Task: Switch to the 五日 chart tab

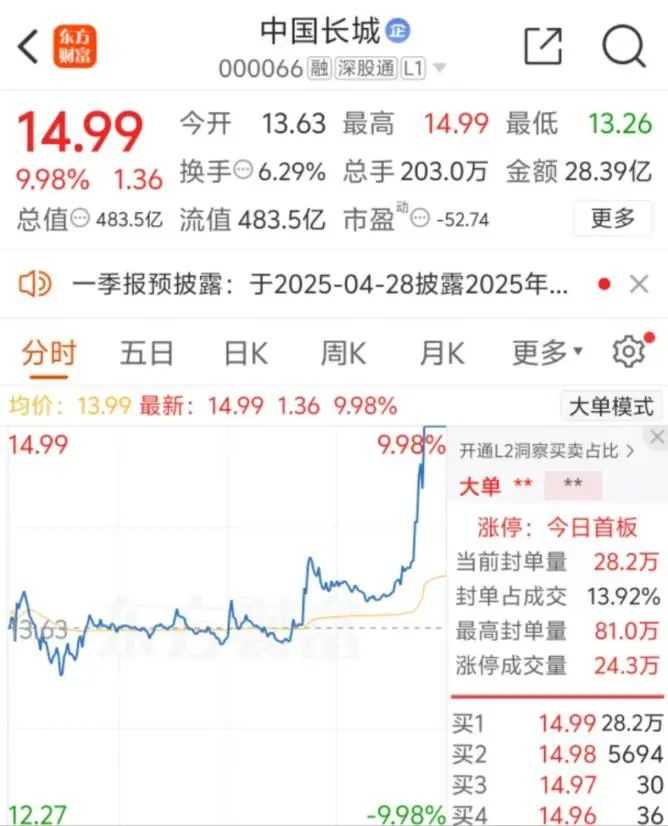Action: pyautogui.click(x=147, y=352)
